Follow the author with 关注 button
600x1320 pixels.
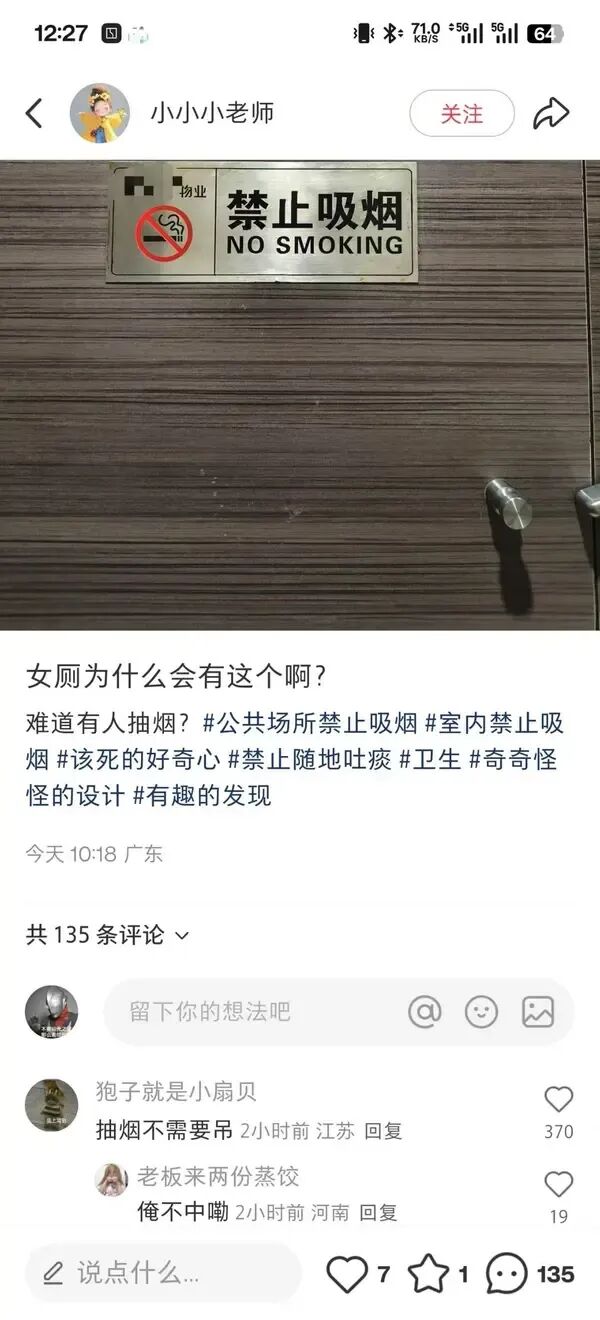click(x=461, y=113)
